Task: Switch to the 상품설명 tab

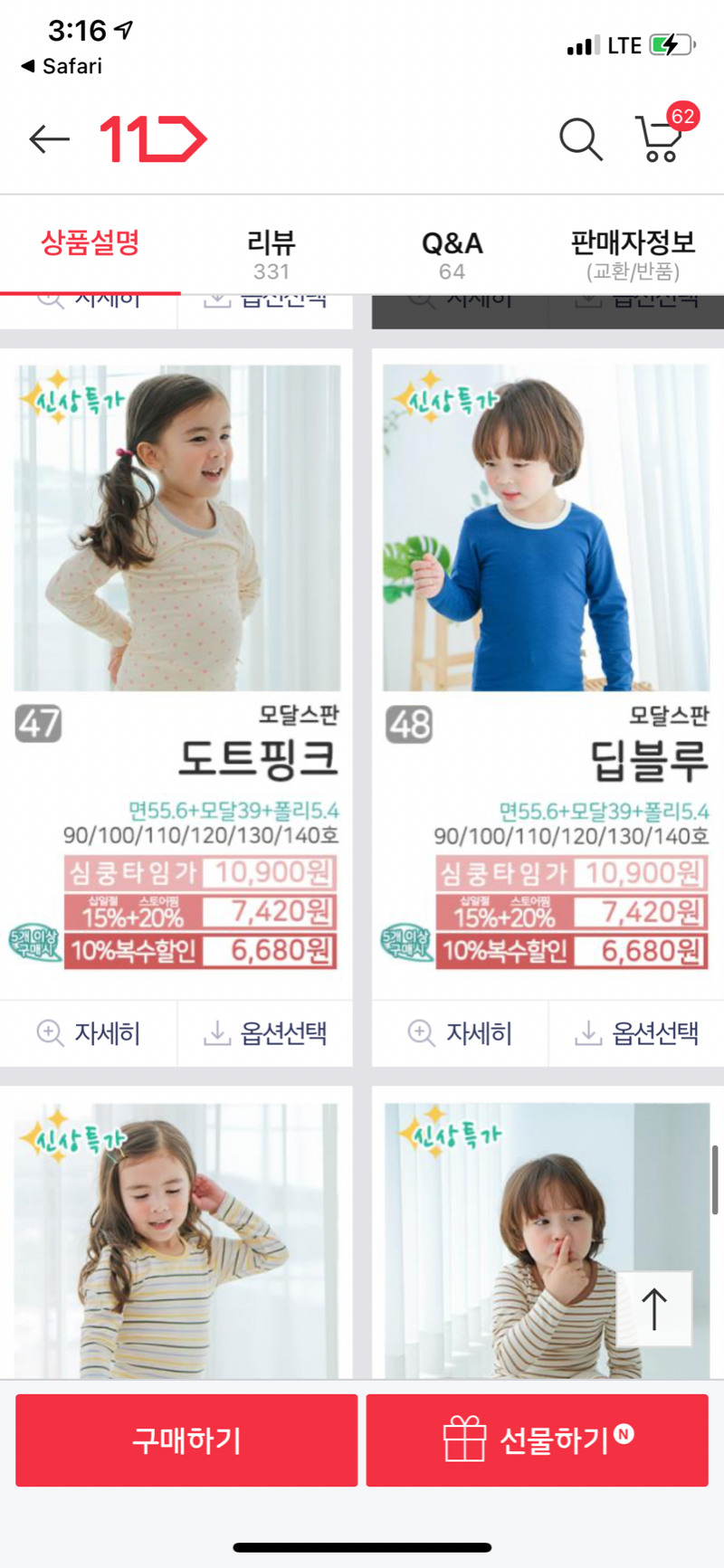Action: pos(90,244)
